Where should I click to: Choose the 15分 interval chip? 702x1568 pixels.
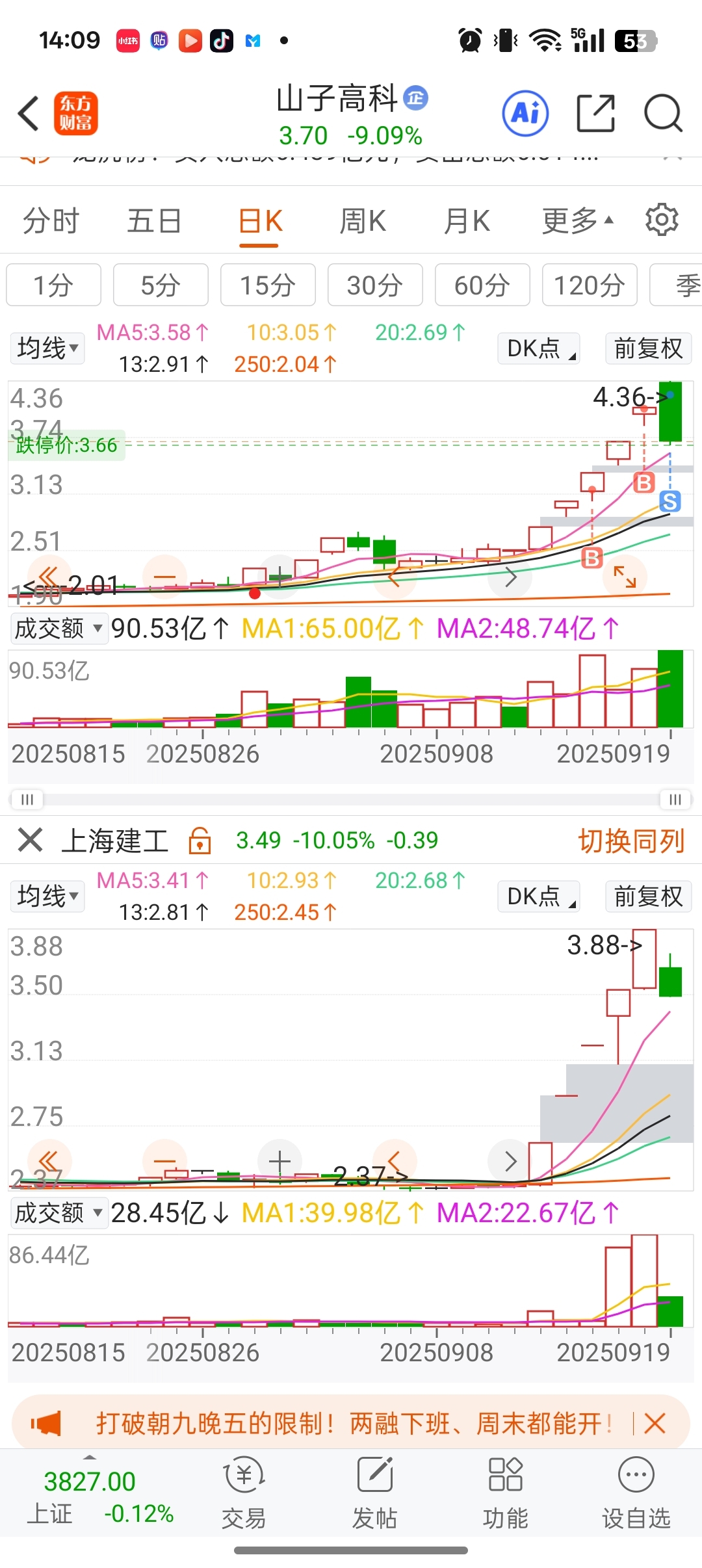pyautogui.click(x=268, y=285)
